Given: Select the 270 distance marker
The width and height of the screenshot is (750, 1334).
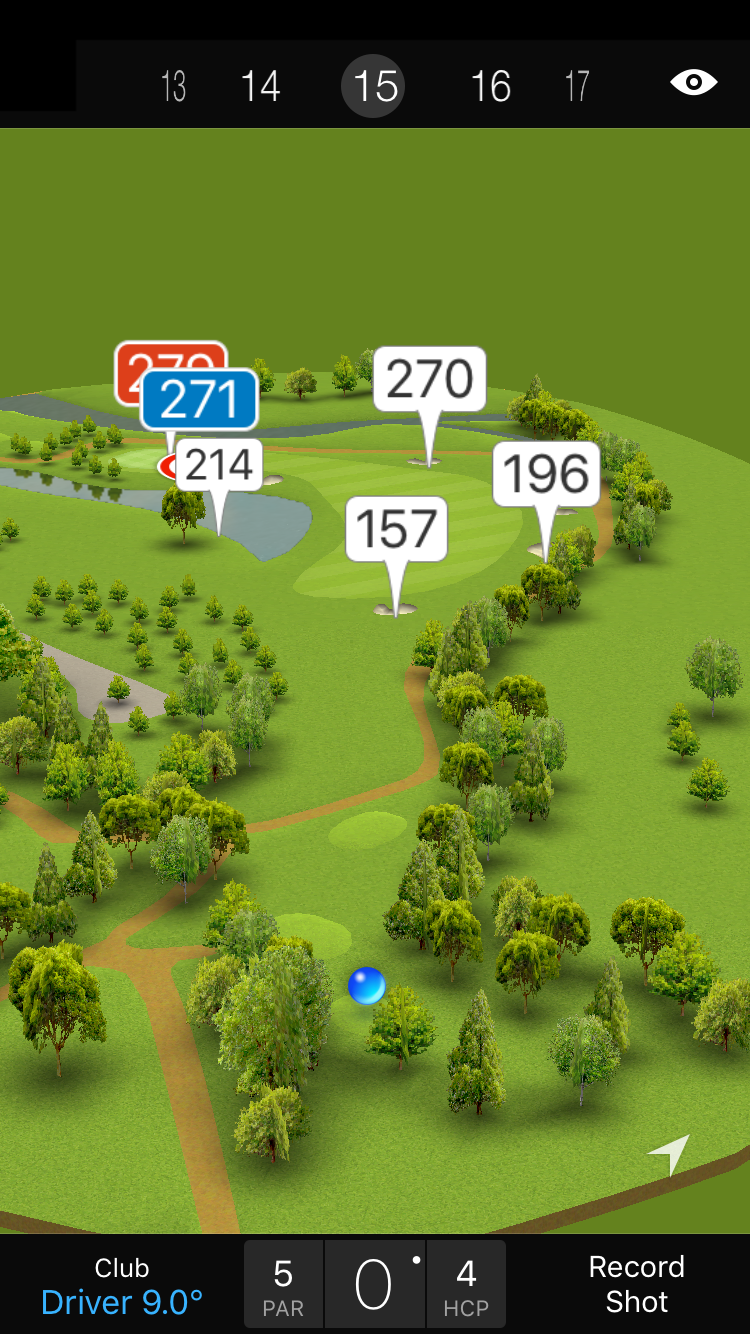Looking at the screenshot, I should point(430,380).
